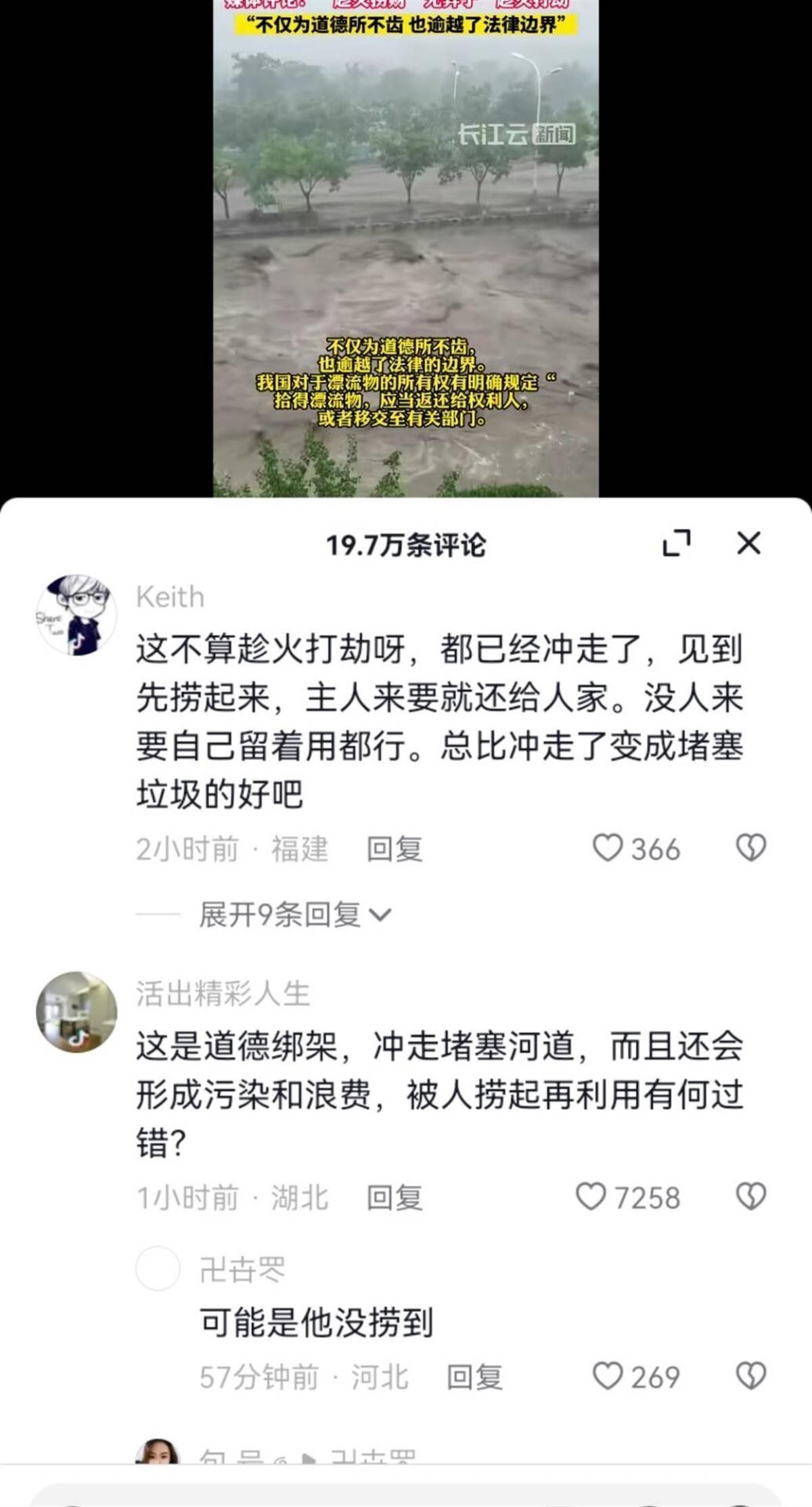Like Keith's comment with 366 likes

[608, 848]
